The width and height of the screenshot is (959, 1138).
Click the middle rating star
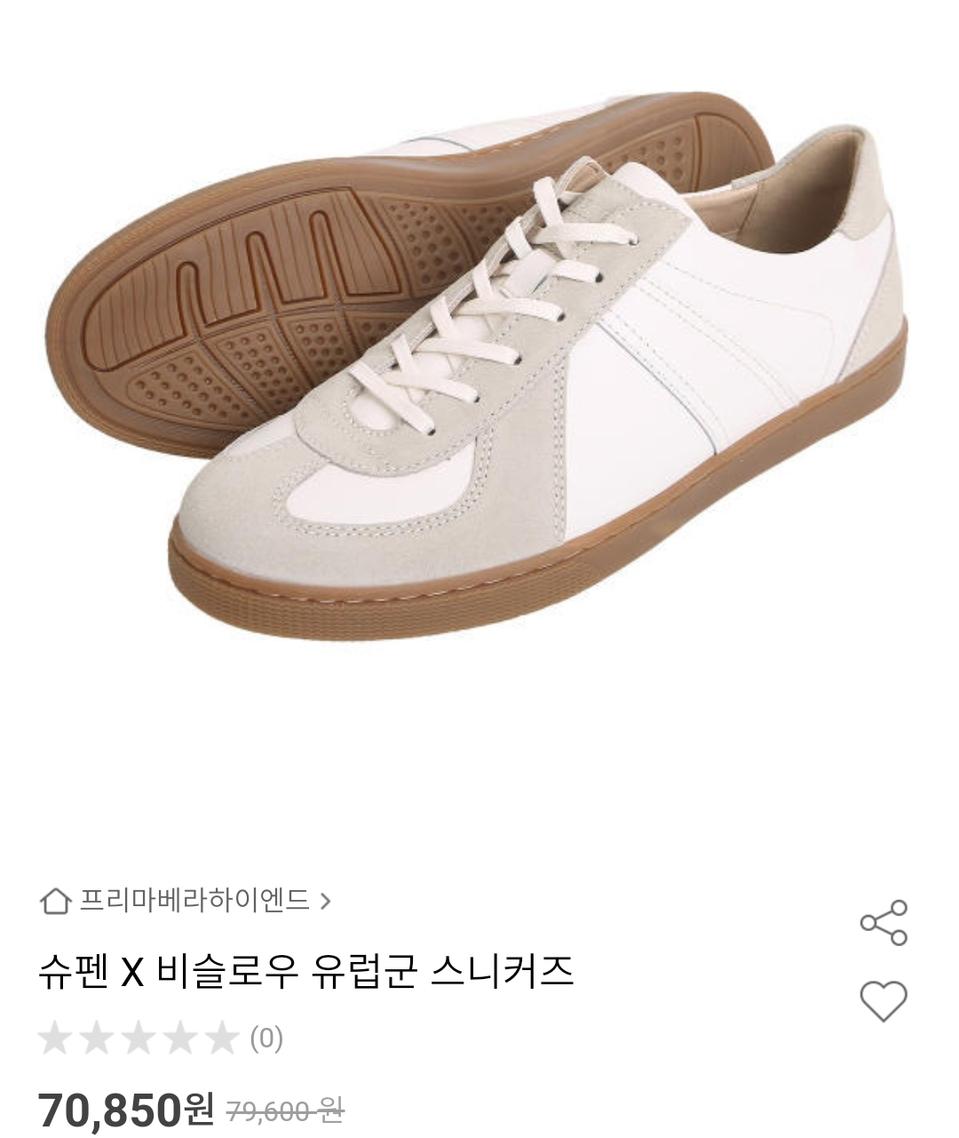coord(140,1037)
